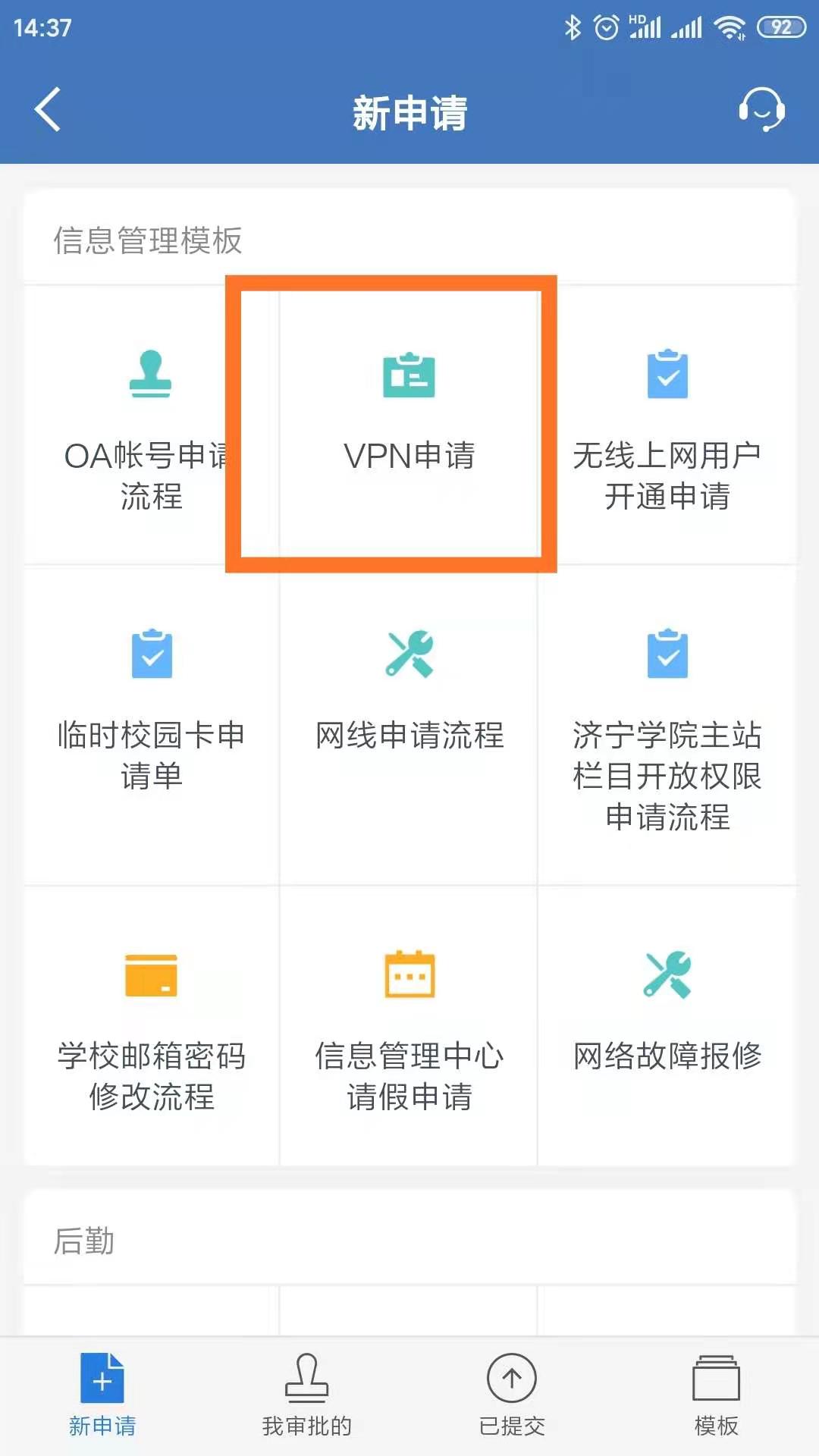819x1456 pixels.
Task: Open customer service headset icon
Action: 761,110
